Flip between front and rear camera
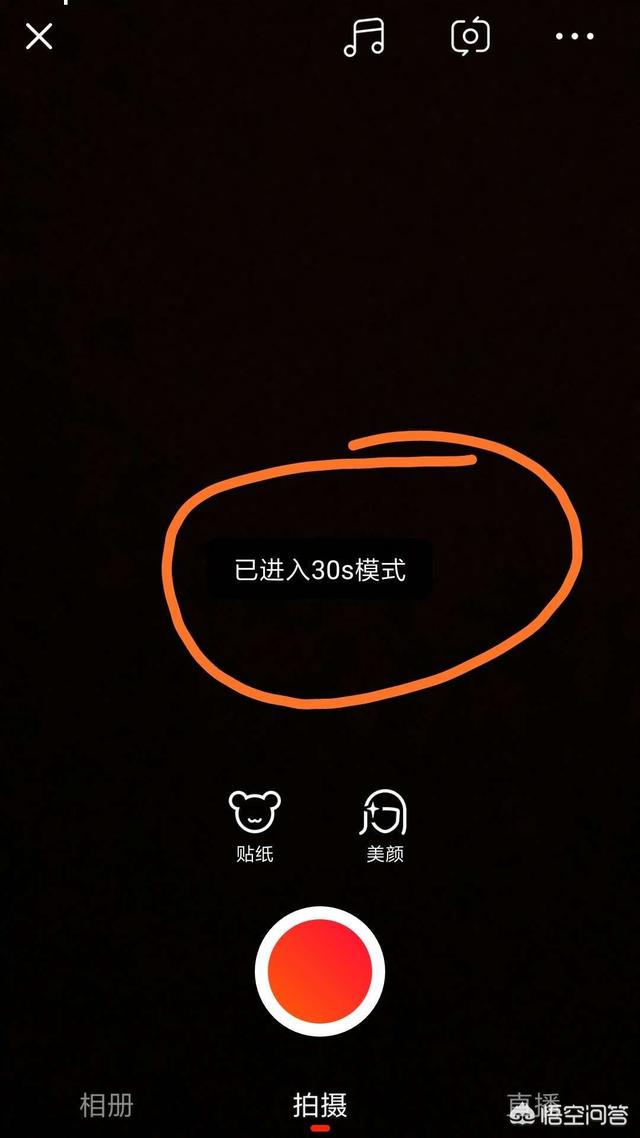The height and width of the screenshot is (1138, 640). 470,38
